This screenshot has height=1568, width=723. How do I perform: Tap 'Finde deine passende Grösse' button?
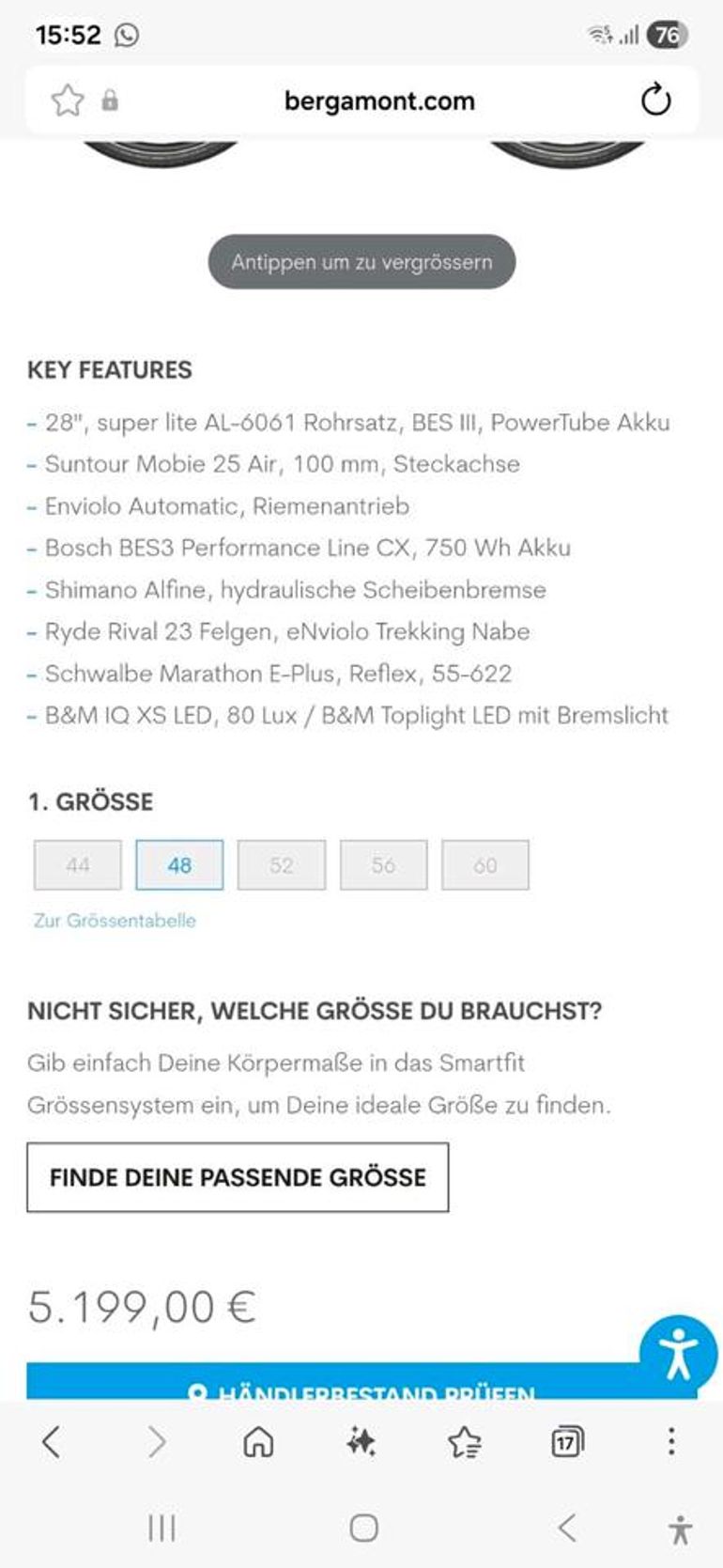click(238, 1177)
